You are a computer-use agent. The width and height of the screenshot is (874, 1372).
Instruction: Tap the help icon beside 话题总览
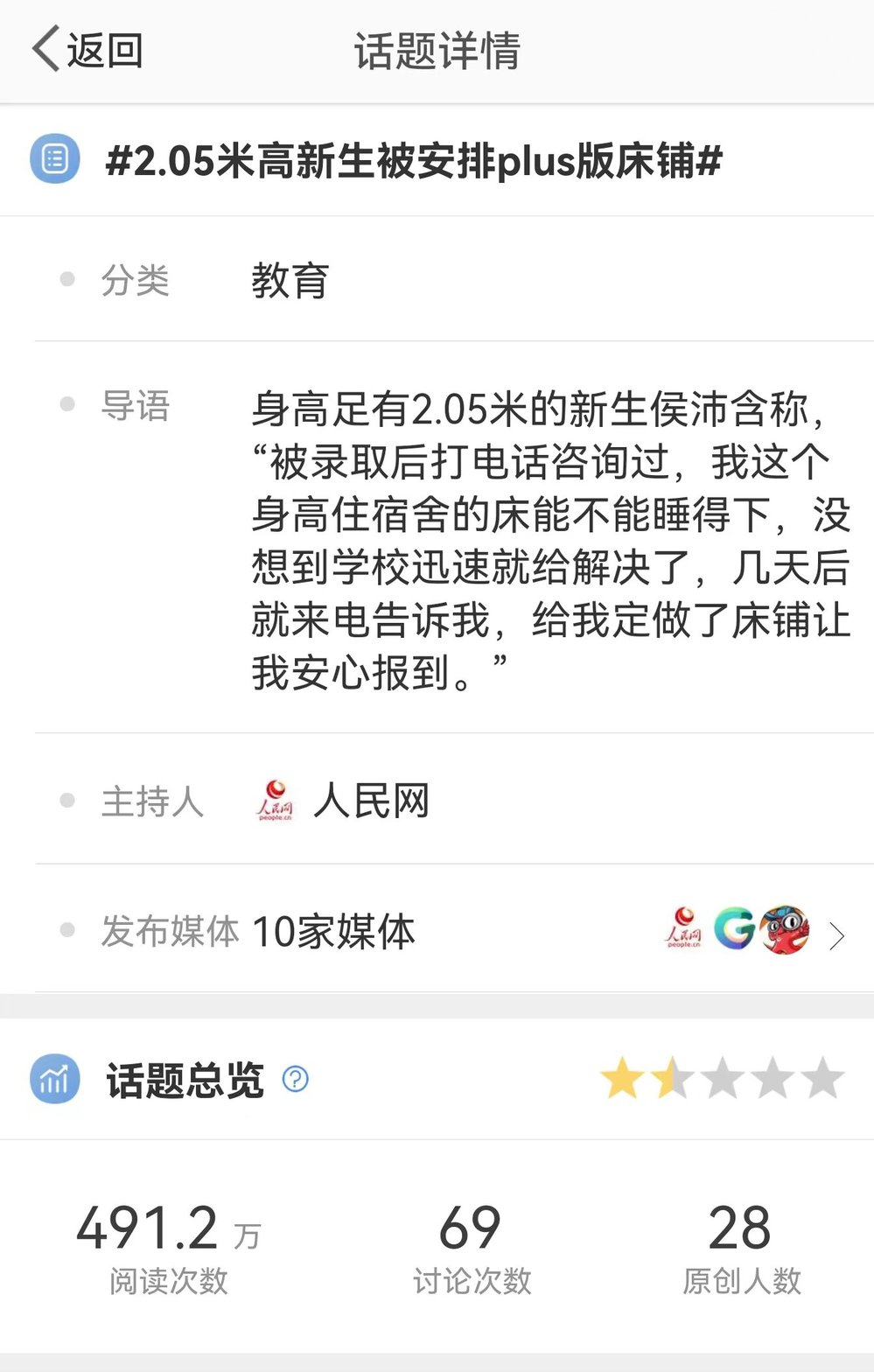pos(296,1079)
